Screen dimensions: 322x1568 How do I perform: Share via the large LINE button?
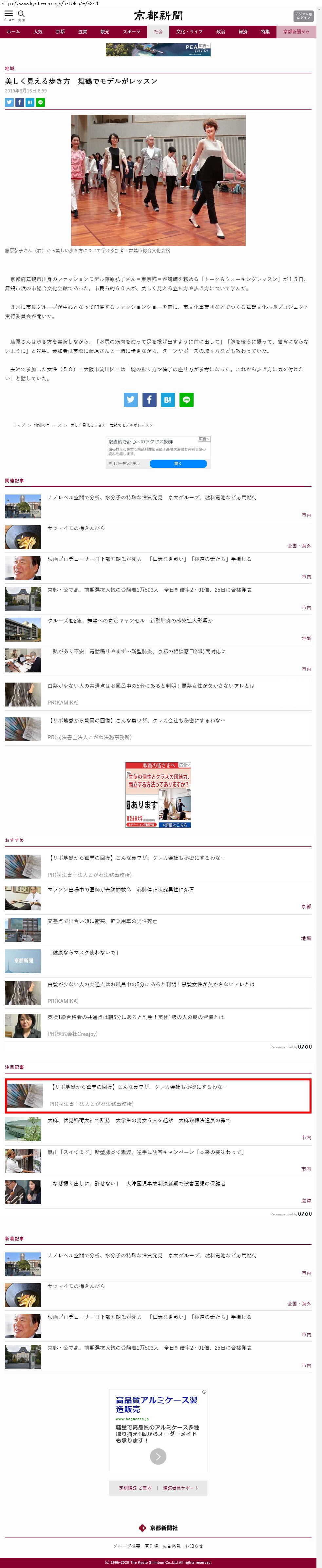pos(186,400)
